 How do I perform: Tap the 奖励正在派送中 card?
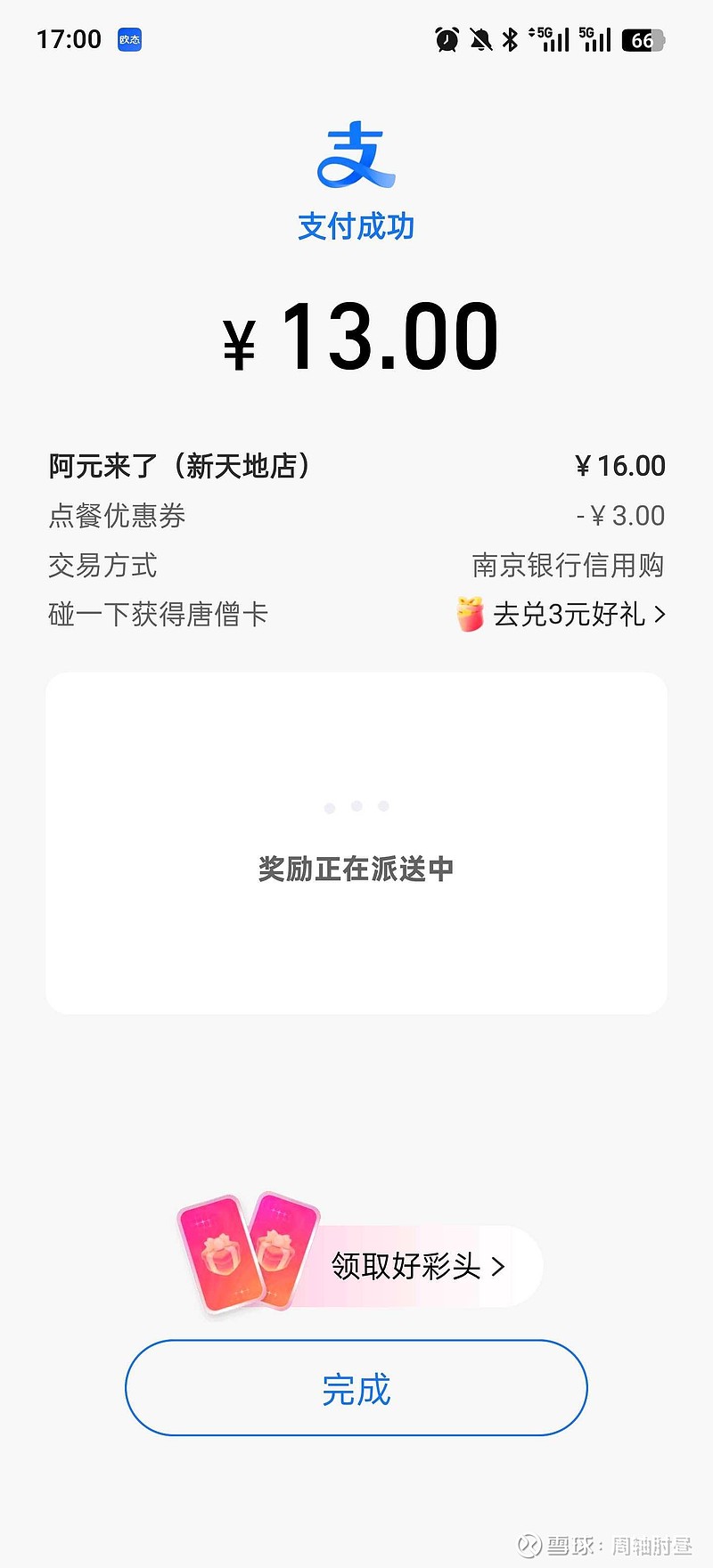[x=356, y=842]
